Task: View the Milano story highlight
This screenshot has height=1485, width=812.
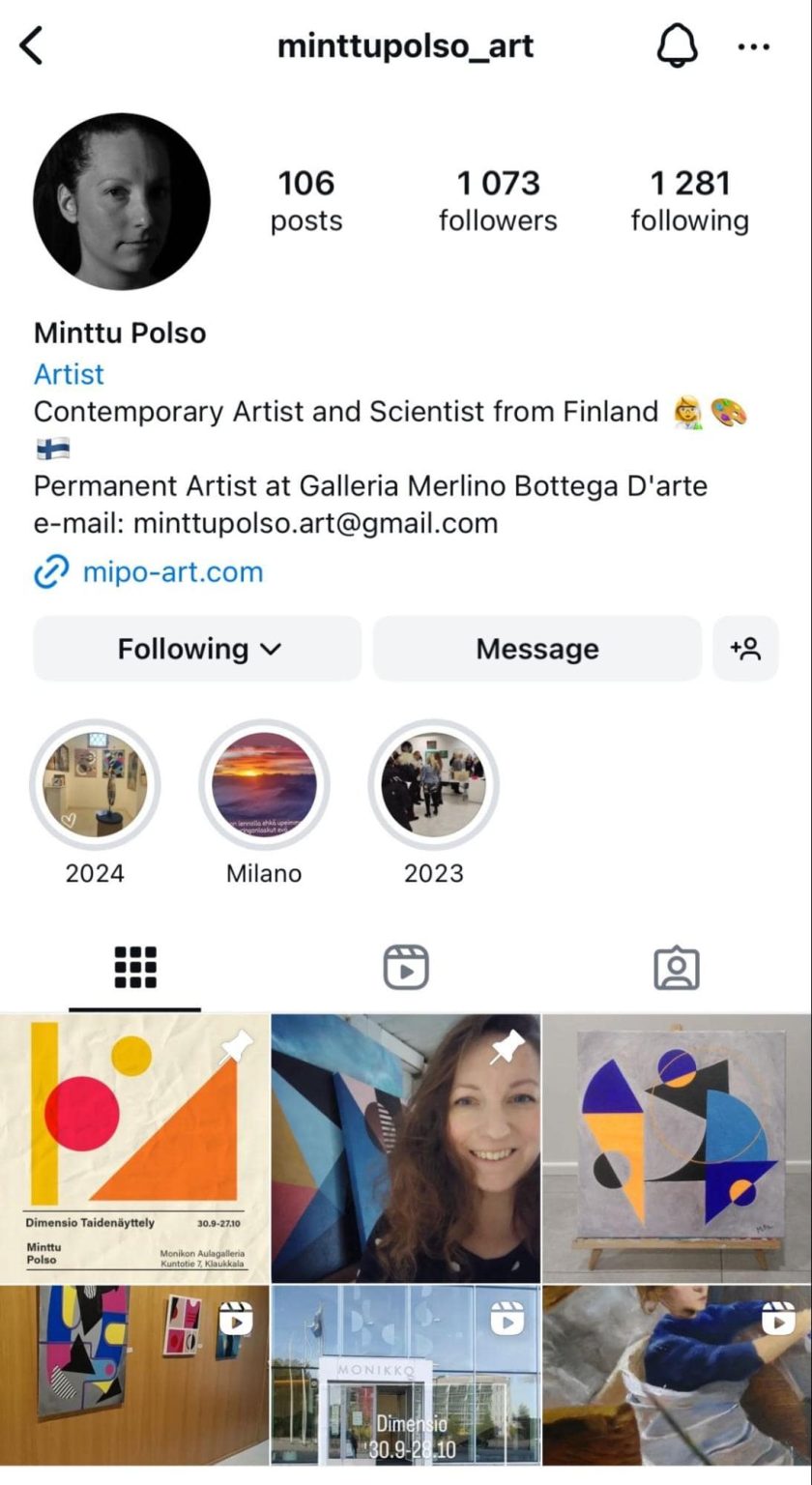Action: 263,784
